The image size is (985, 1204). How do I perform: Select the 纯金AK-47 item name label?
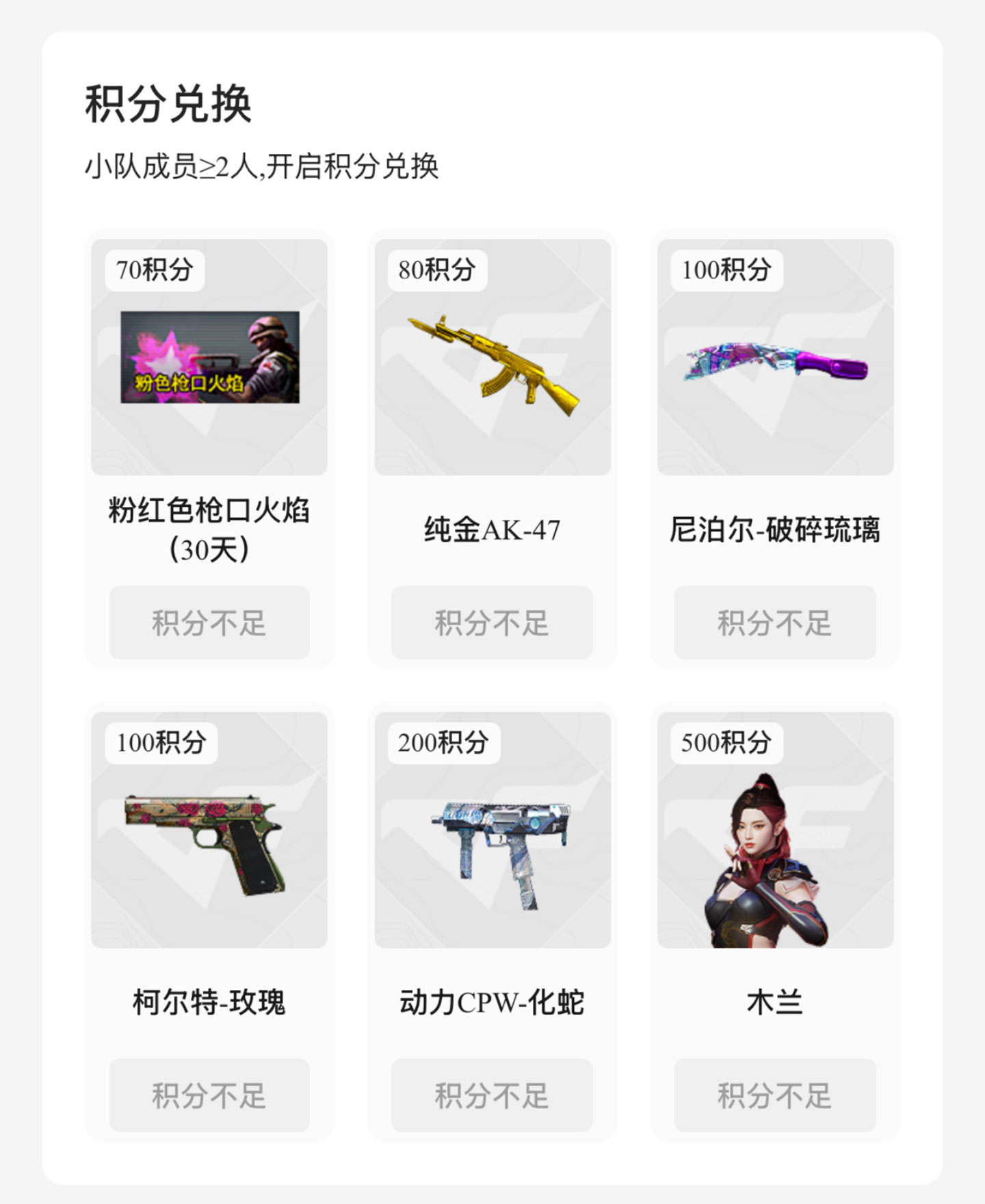(491, 529)
